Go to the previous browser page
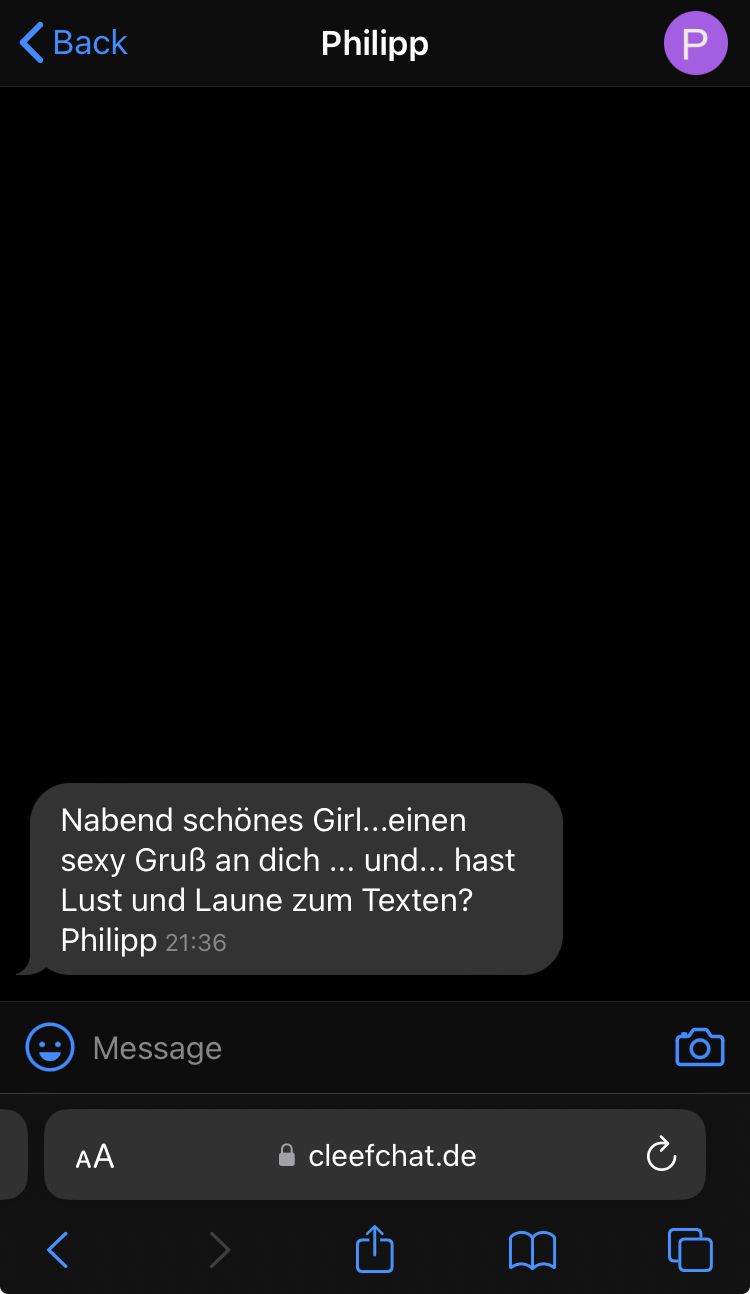750x1294 pixels. pyautogui.click(x=58, y=1250)
